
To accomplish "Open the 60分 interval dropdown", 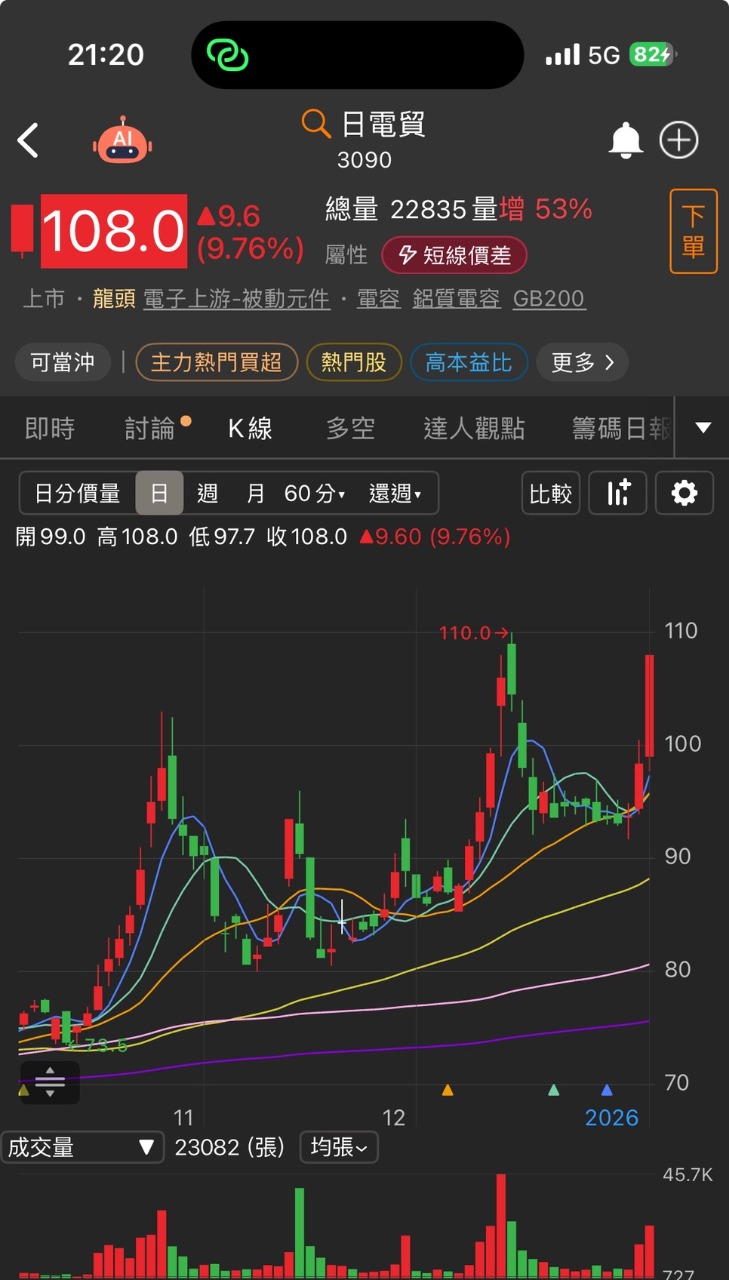I will (315, 493).
